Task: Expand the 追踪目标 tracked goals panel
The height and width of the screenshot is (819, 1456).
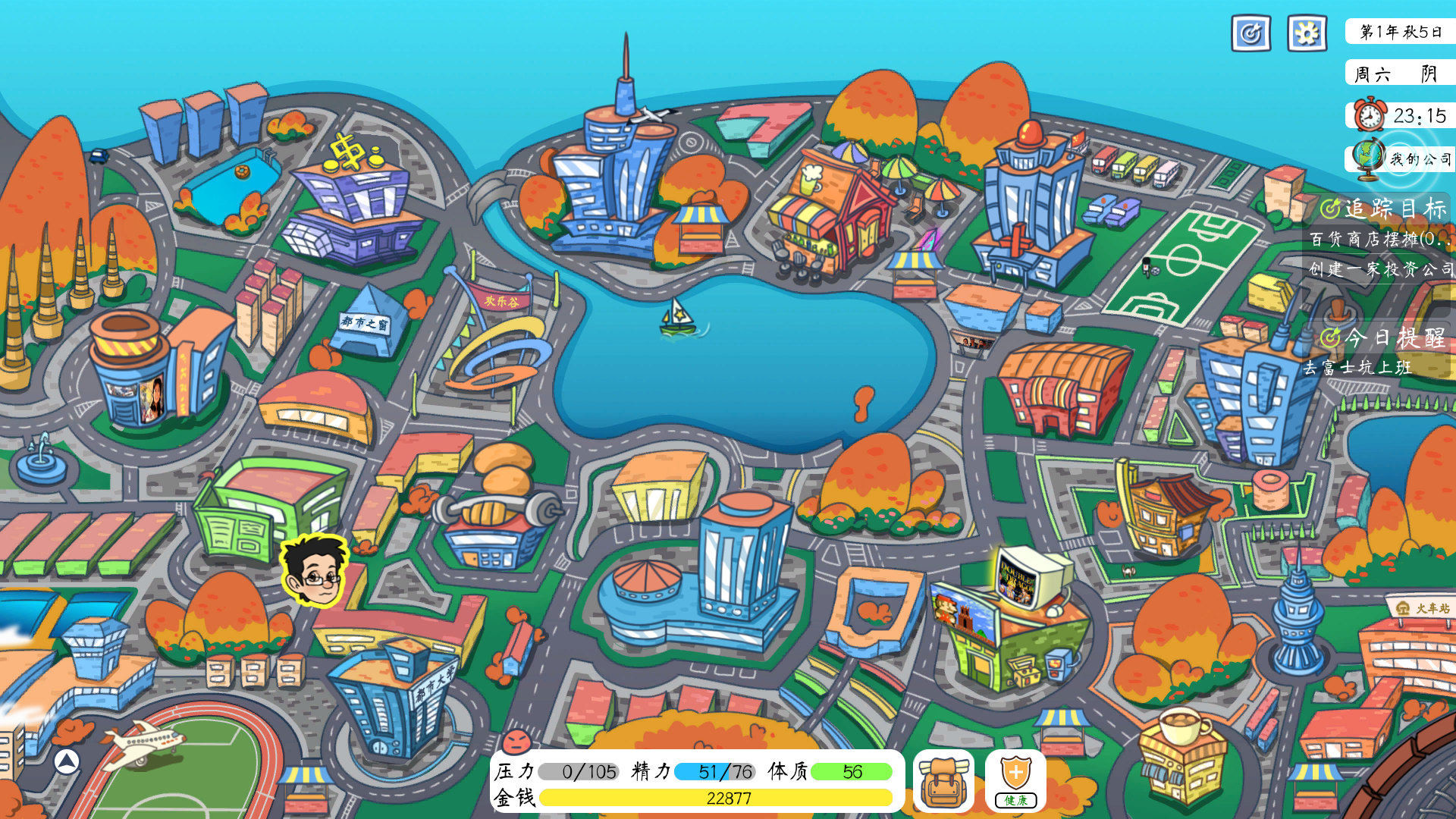Action: click(x=1384, y=209)
